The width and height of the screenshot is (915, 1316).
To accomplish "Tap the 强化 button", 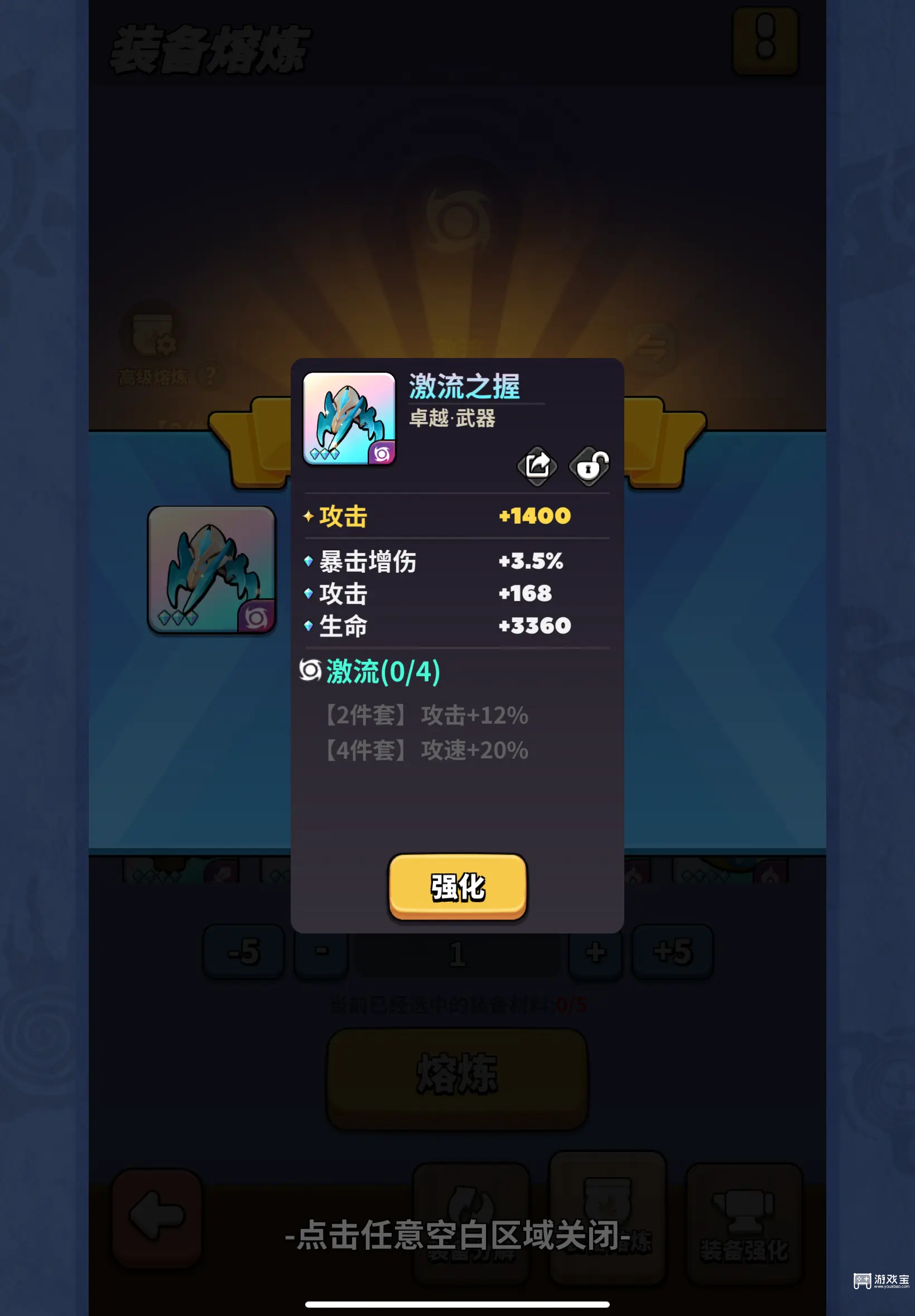I will coord(457,886).
